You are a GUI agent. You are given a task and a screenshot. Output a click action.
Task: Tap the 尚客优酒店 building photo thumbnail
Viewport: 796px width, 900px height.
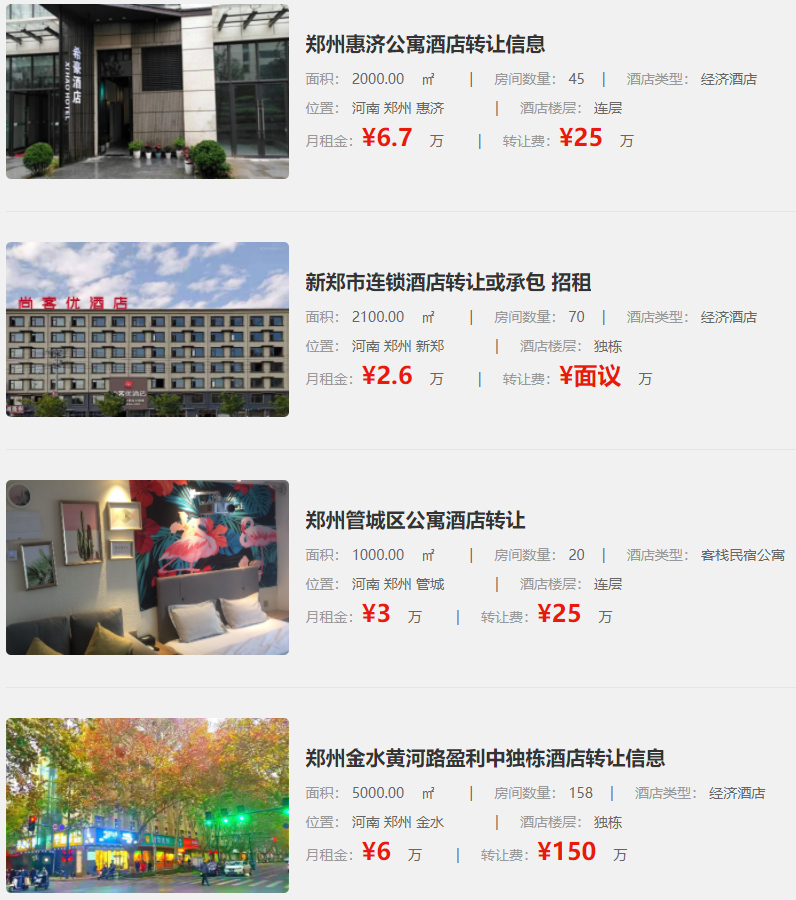(147, 329)
